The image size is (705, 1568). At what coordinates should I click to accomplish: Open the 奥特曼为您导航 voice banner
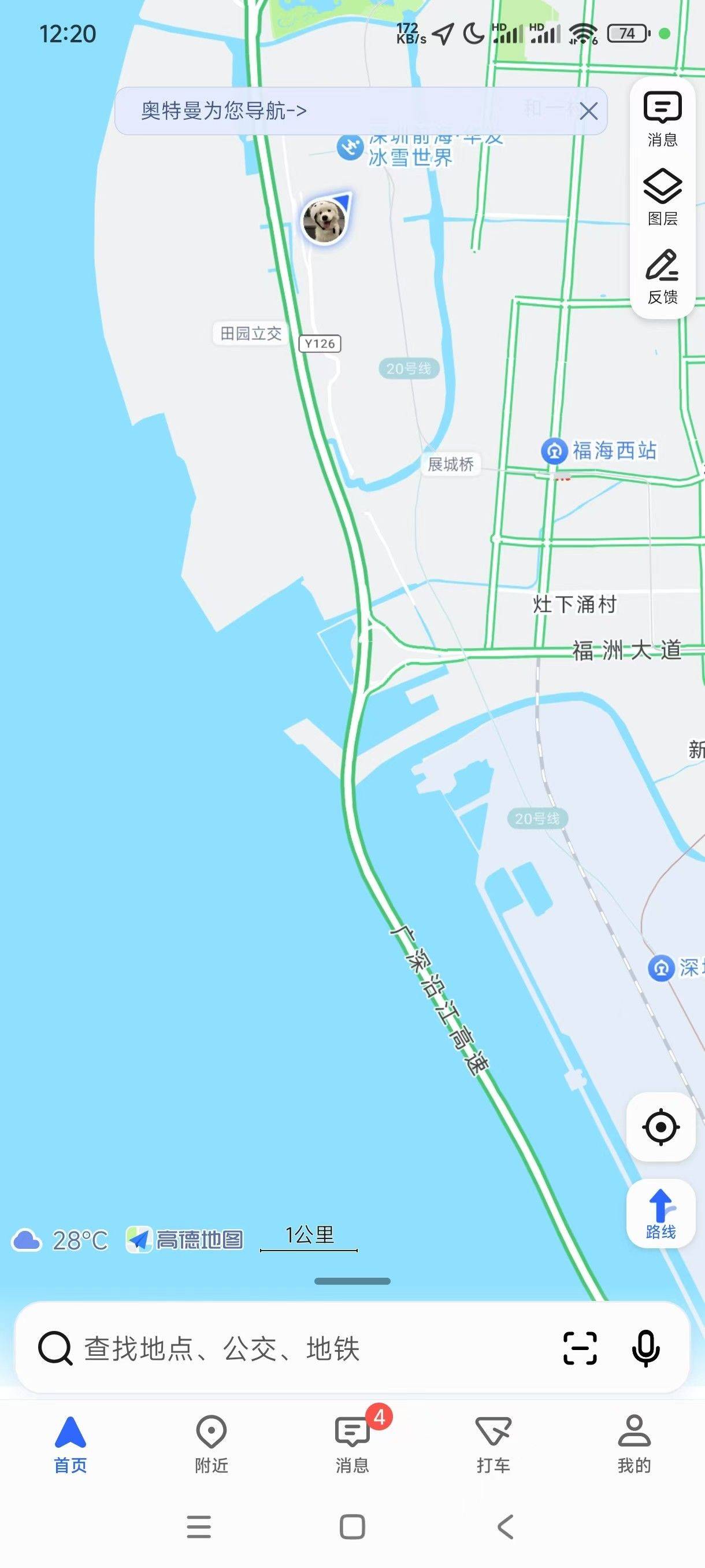[243, 111]
